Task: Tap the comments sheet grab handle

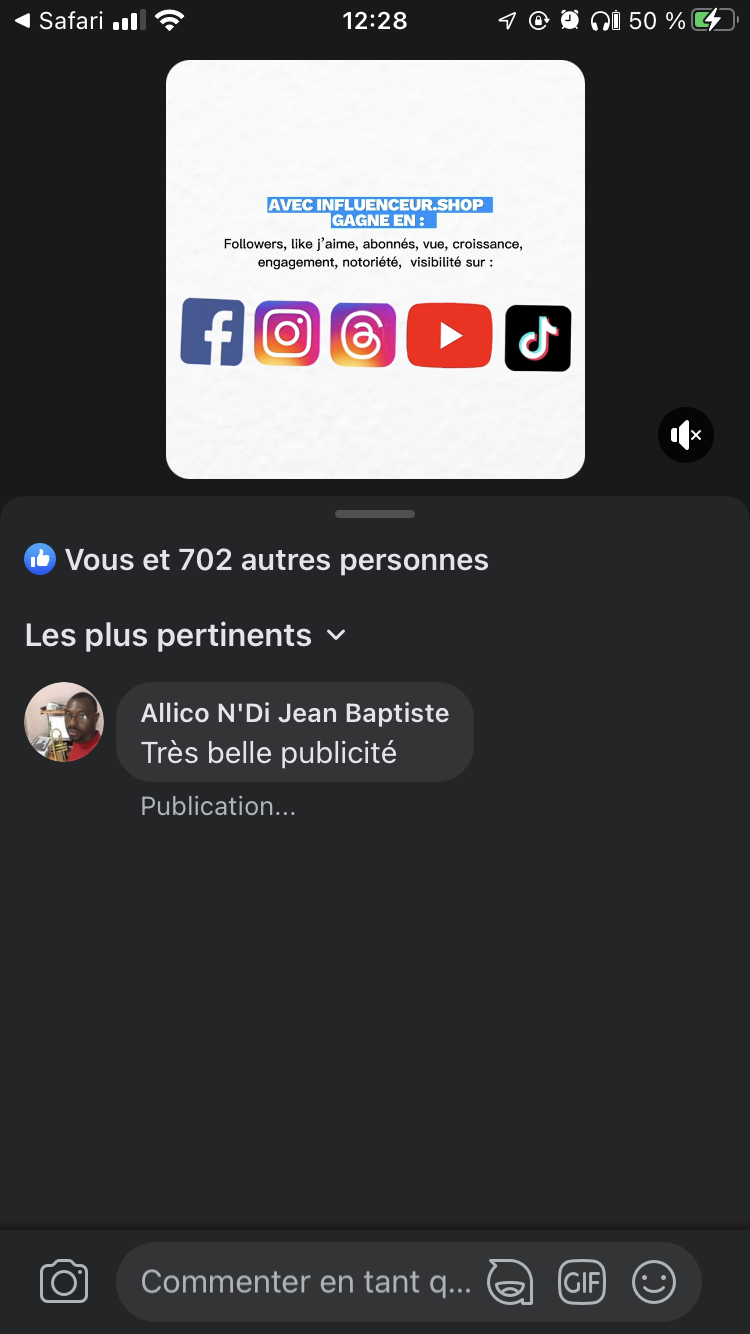Action: point(375,514)
